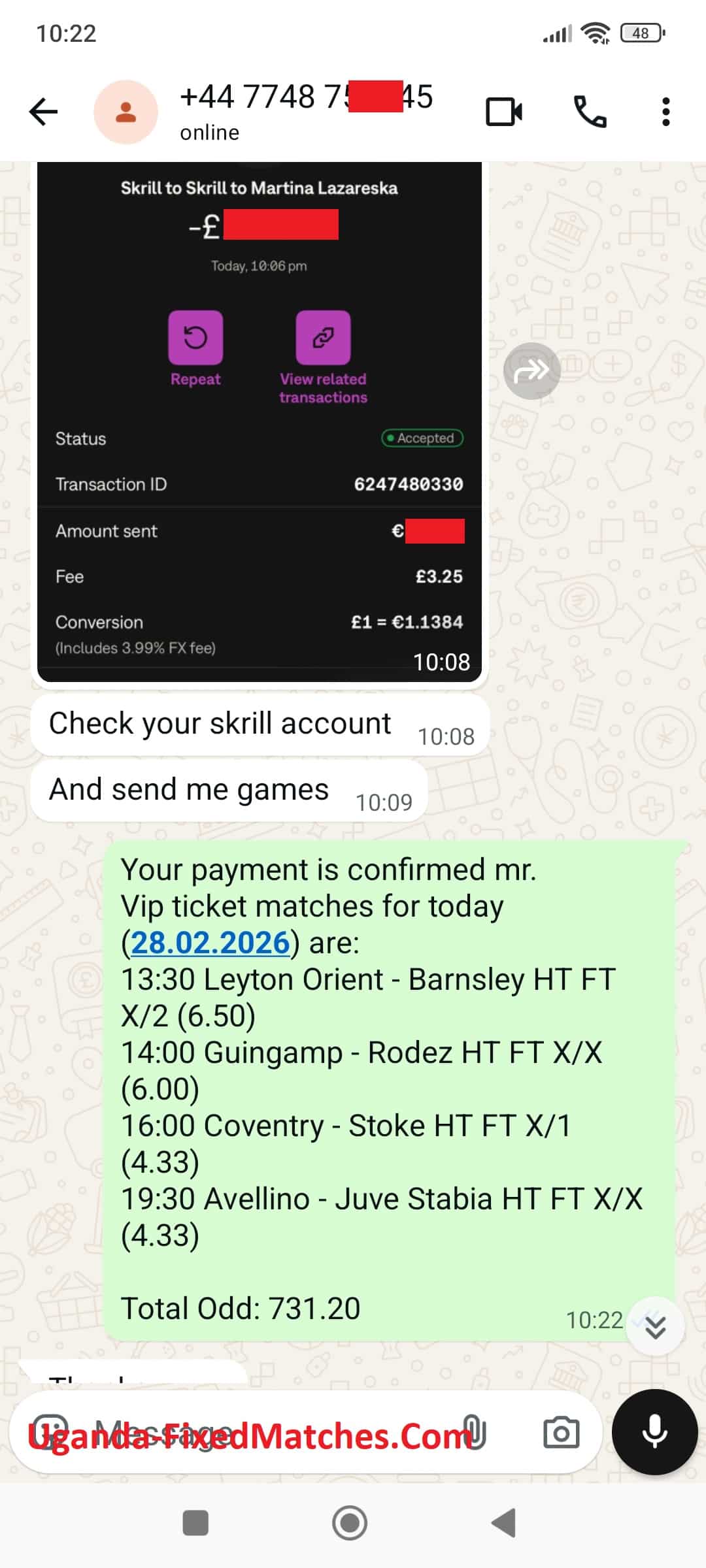Tap the system home button
This screenshot has width=706, height=1568.
coord(350,1523)
